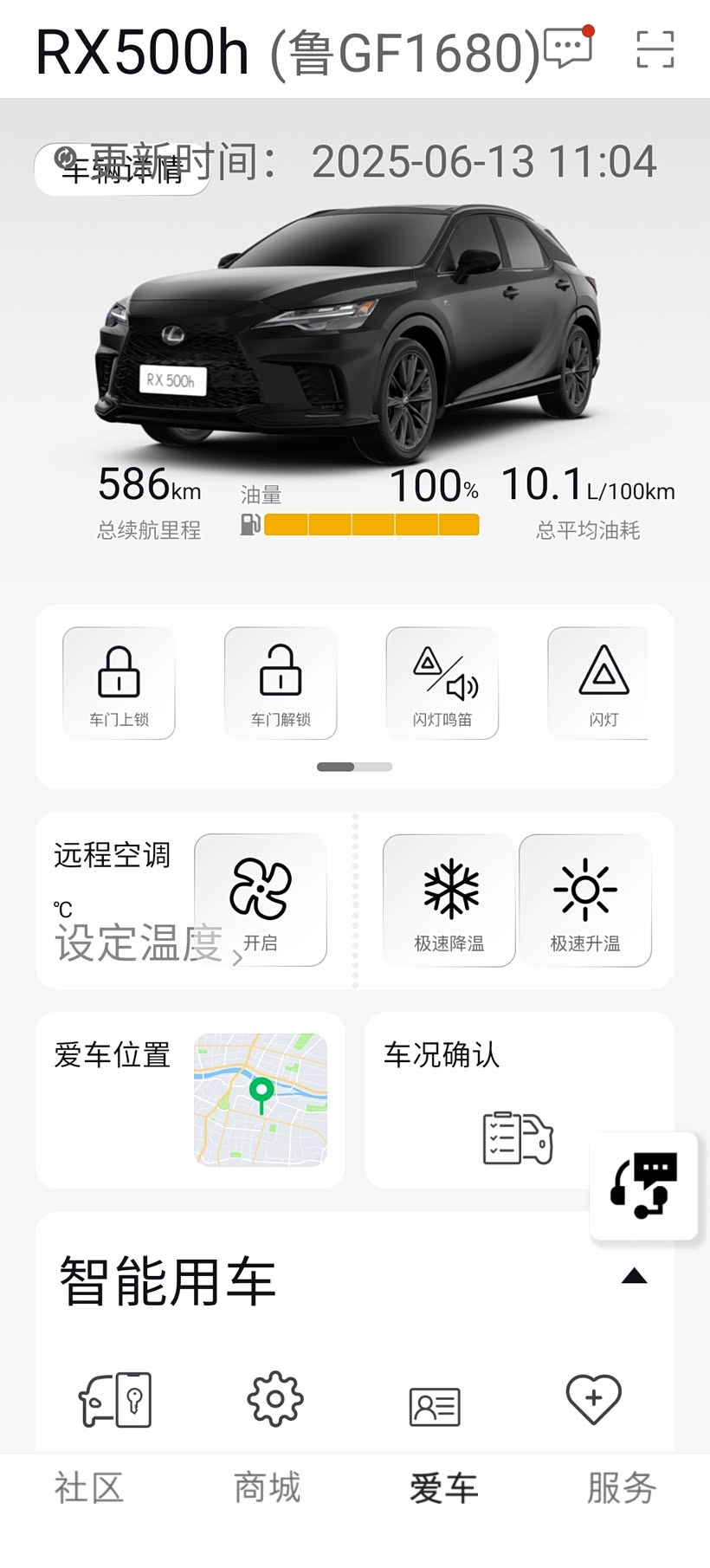Screen dimensions: 710x1568
Task: Start 极速升温 rapid heating
Action: 585,900
